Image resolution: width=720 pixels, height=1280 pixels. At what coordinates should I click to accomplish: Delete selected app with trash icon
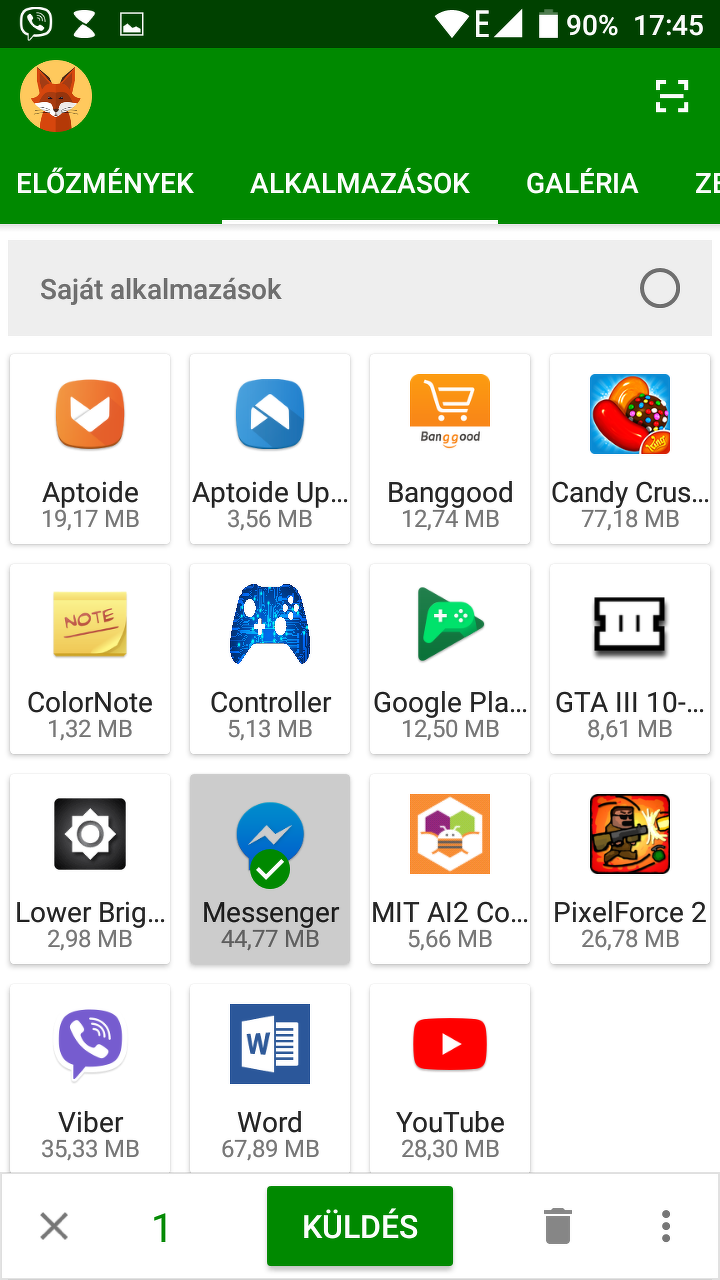558,1226
